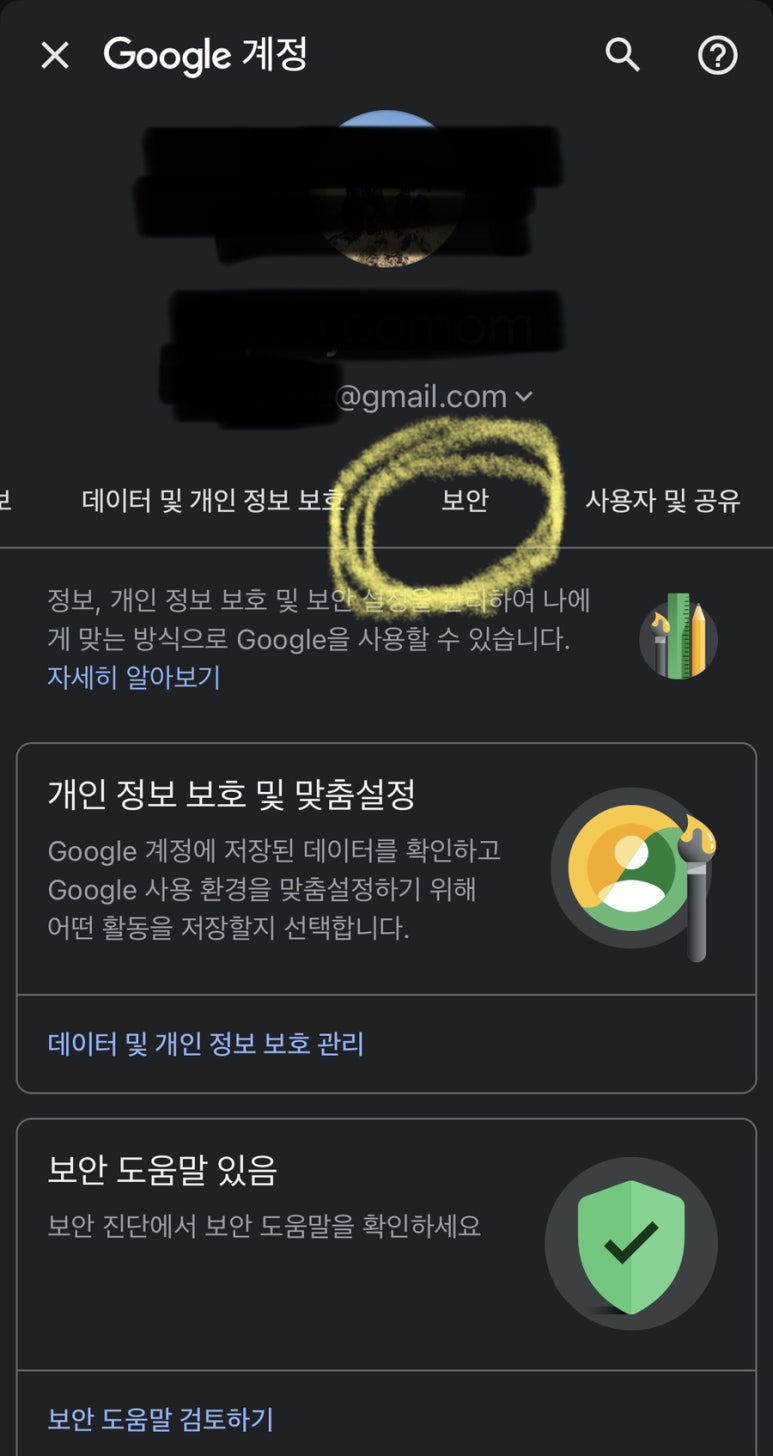Screen dimensions: 773x1456
Task: Switch to the 데이터 및 개인 정보 보호 tab
Action: point(212,500)
